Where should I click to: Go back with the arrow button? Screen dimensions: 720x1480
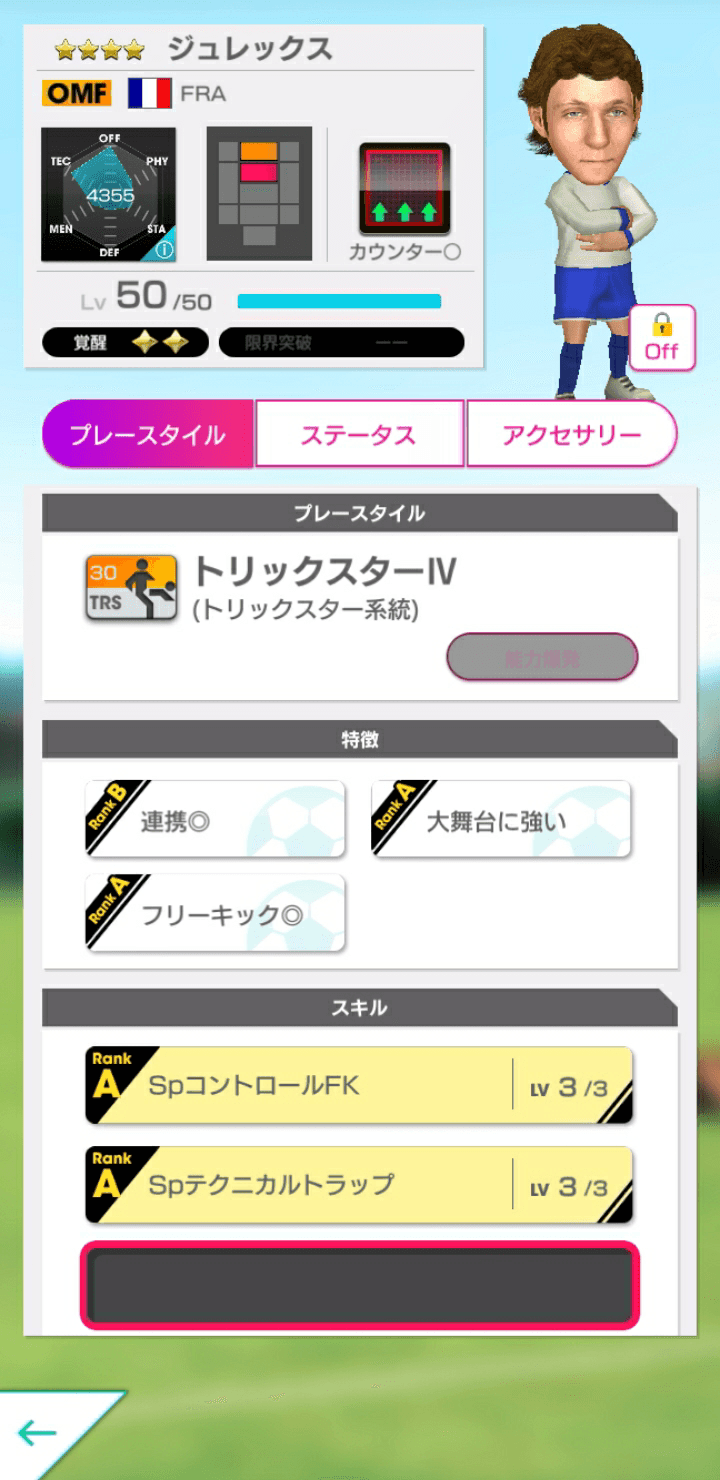(40, 1433)
